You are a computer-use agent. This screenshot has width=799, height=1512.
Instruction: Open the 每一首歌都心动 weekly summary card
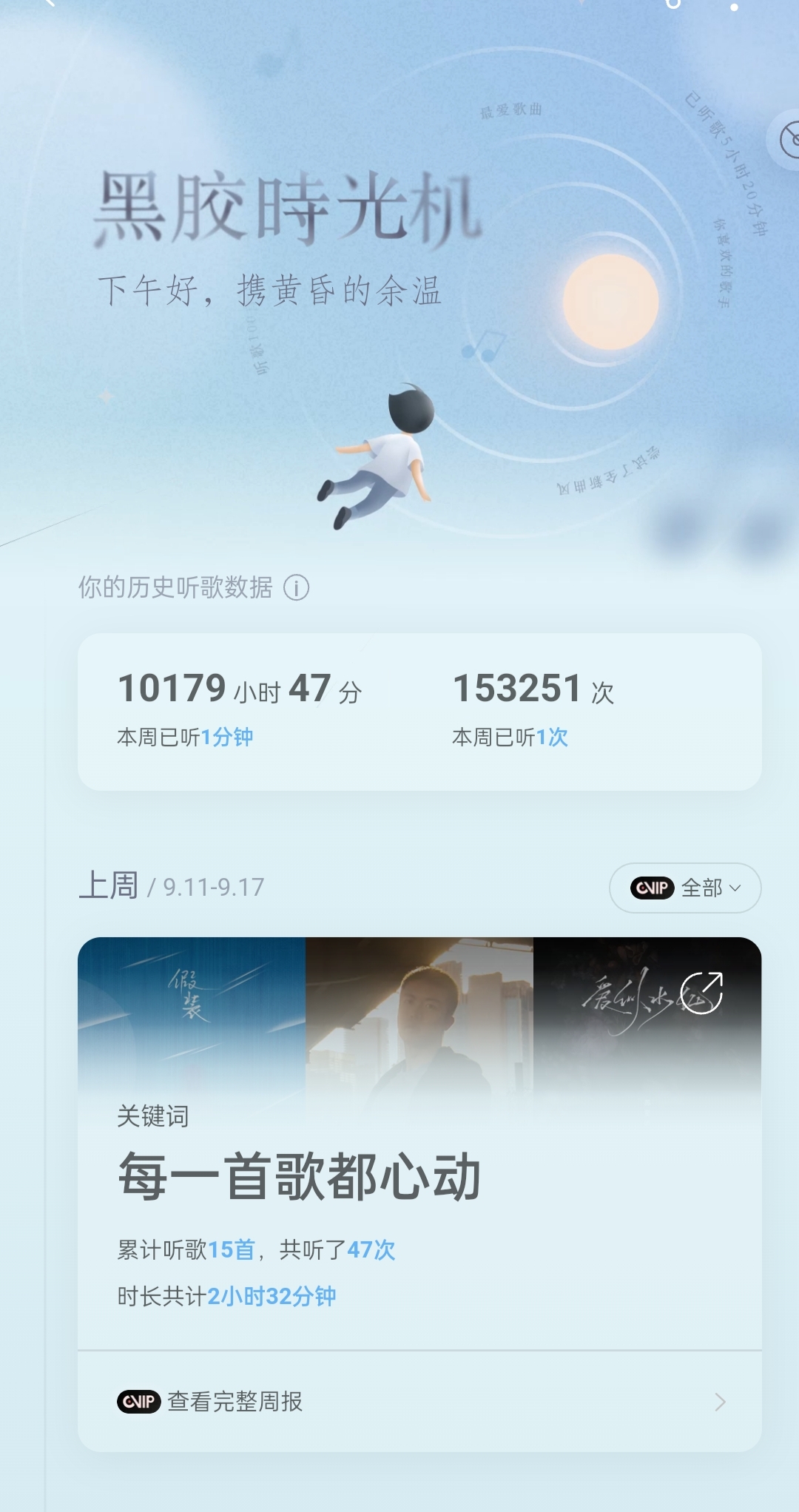419,1198
